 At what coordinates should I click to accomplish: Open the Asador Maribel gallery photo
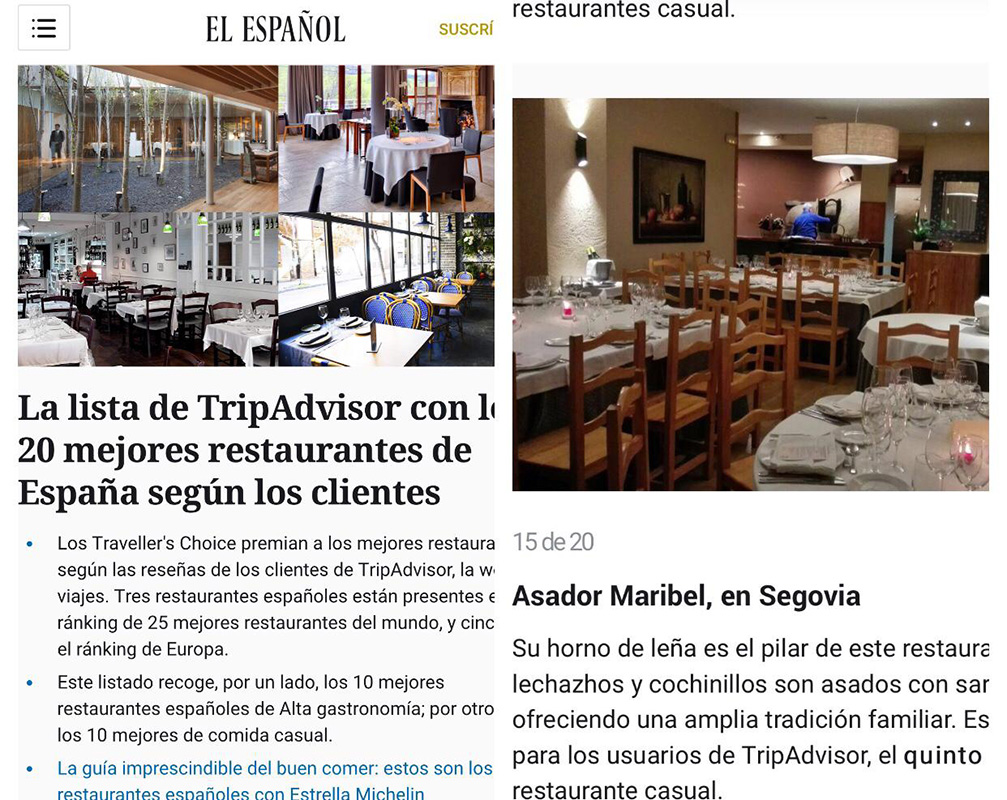[x=750, y=294]
